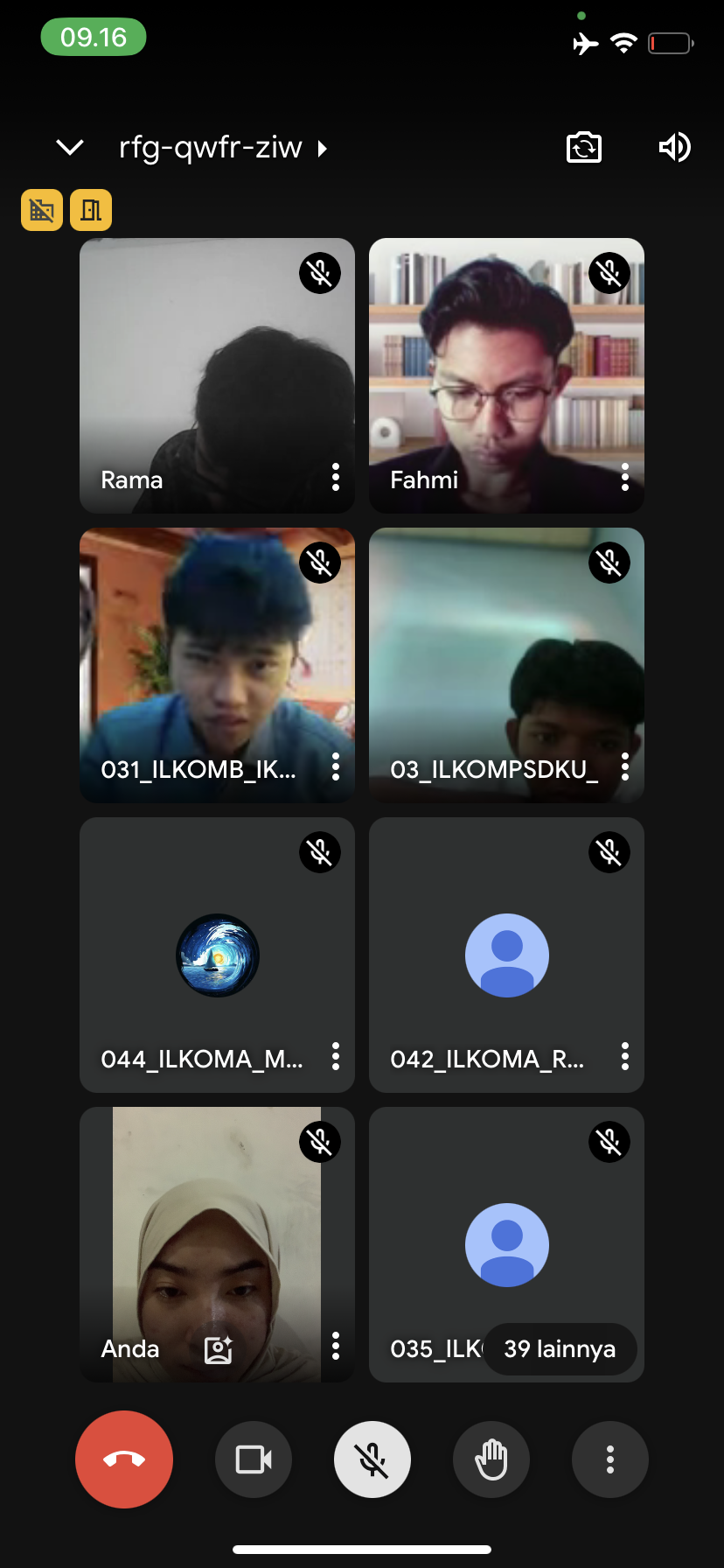
Task: Raise your hand in the meeting
Action: point(491,1459)
